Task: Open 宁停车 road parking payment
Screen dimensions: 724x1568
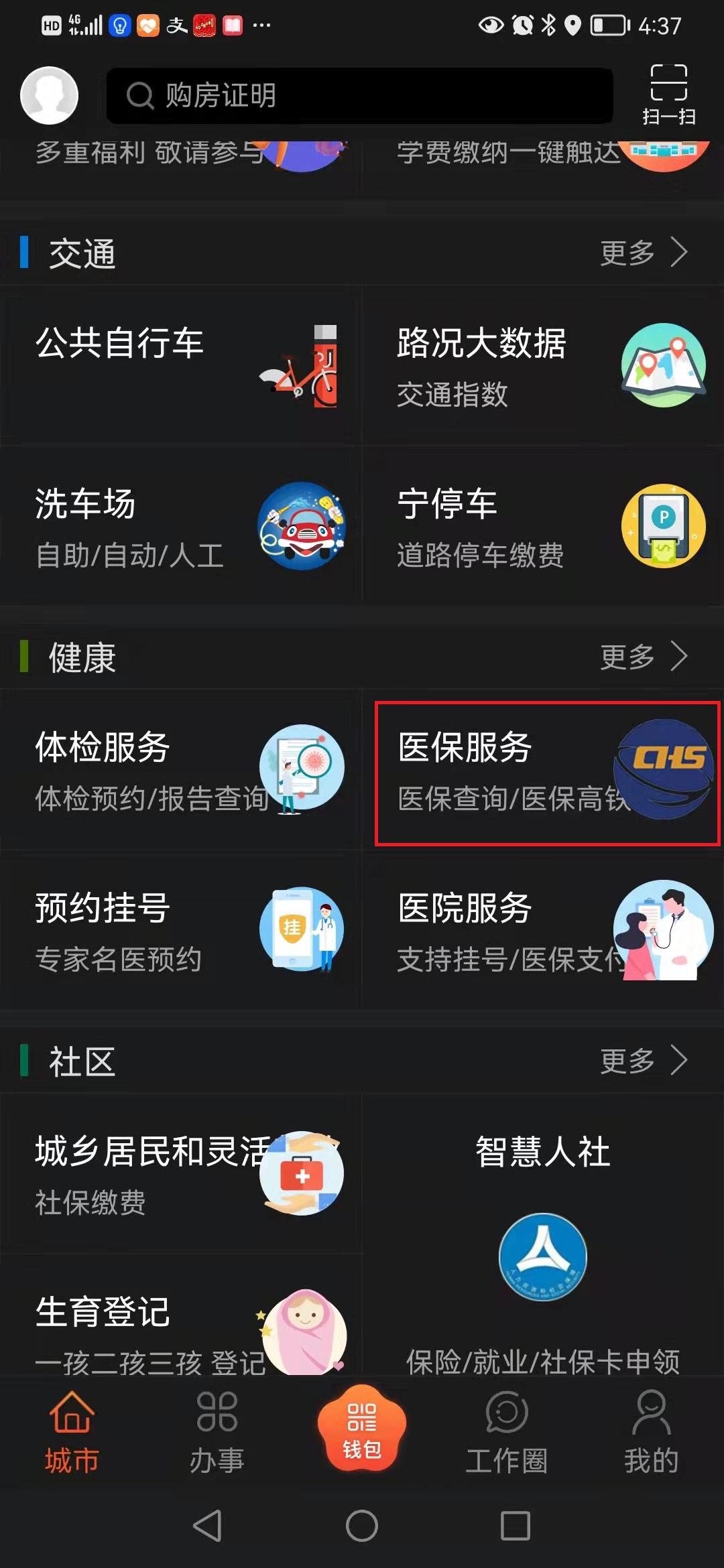Action: [543, 526]
